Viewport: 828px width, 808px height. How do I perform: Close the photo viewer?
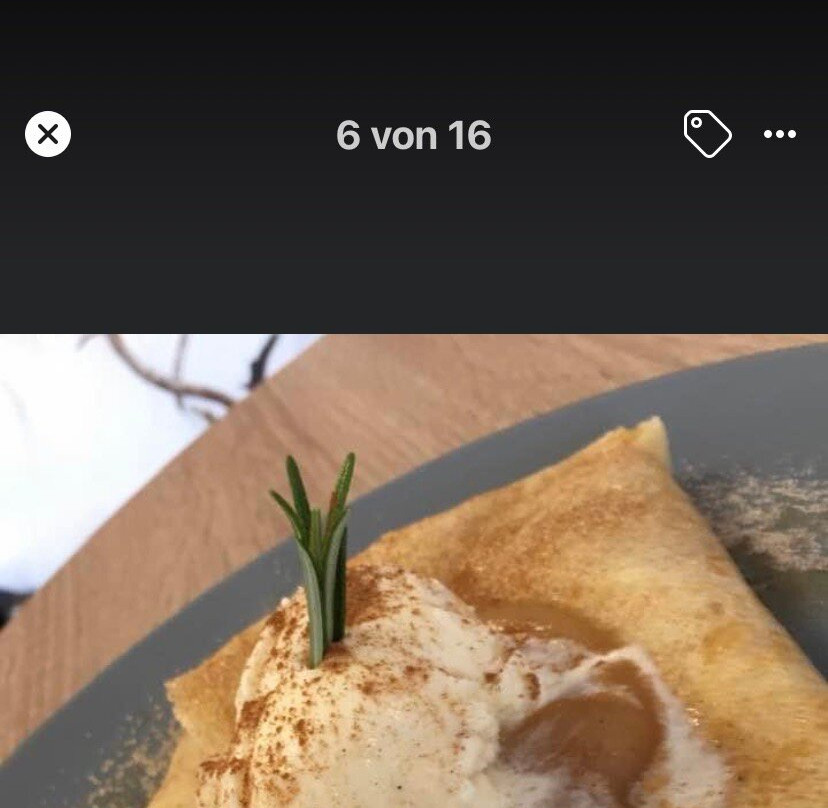click(48, 134)
